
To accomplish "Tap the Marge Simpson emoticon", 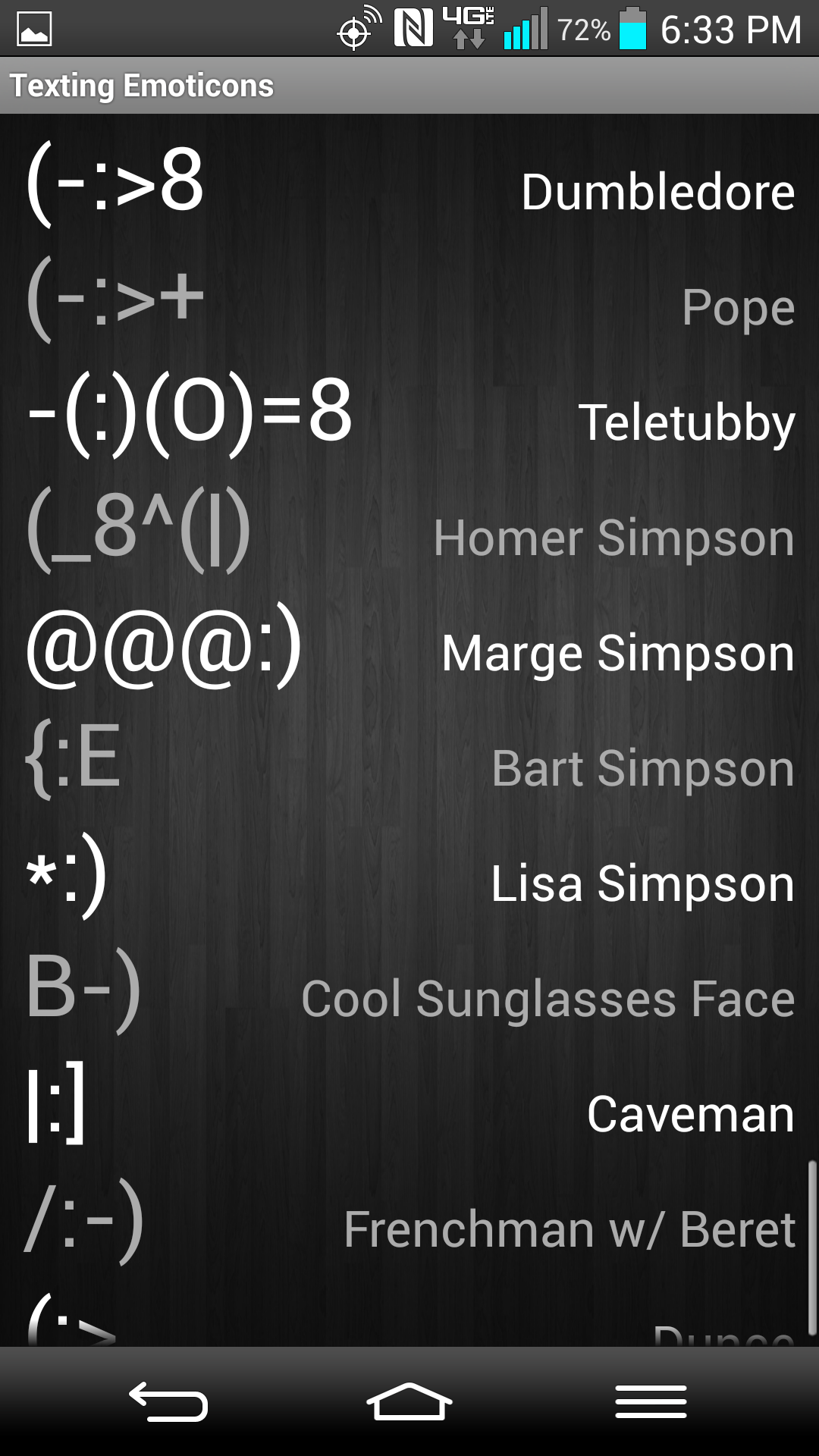I will click(x=409, y=652).
